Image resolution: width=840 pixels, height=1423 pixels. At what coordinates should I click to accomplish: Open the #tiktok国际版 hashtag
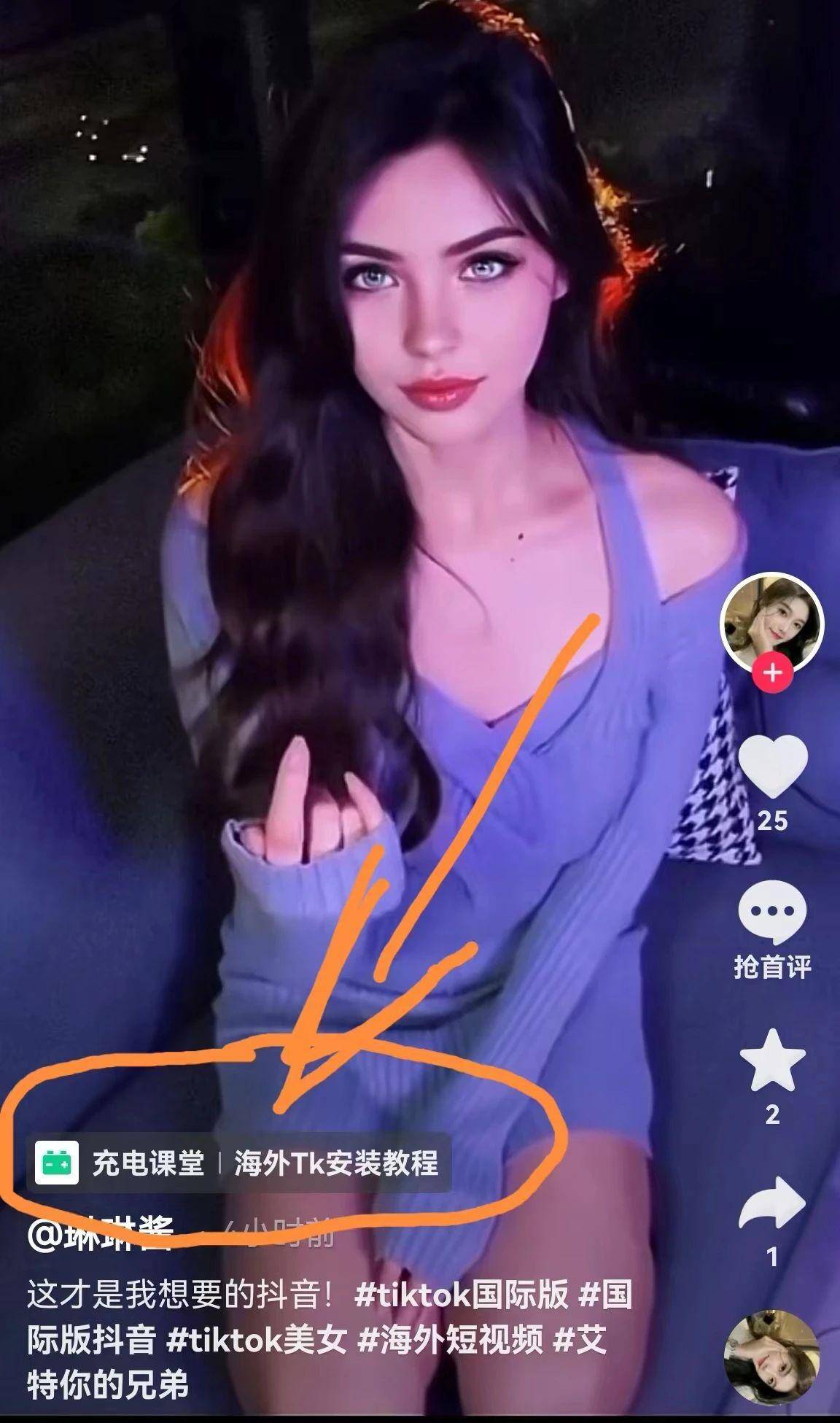click(461, 1296)
